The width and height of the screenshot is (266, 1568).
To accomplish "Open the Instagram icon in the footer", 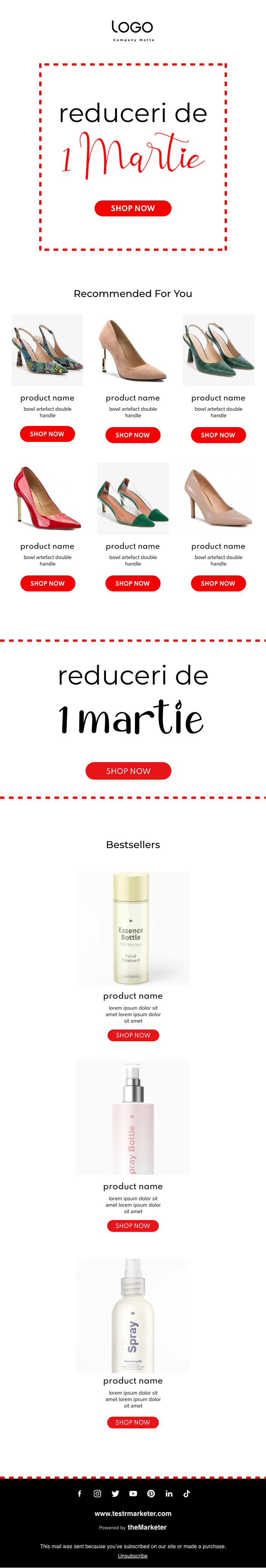I will (x=97, y=1493).
